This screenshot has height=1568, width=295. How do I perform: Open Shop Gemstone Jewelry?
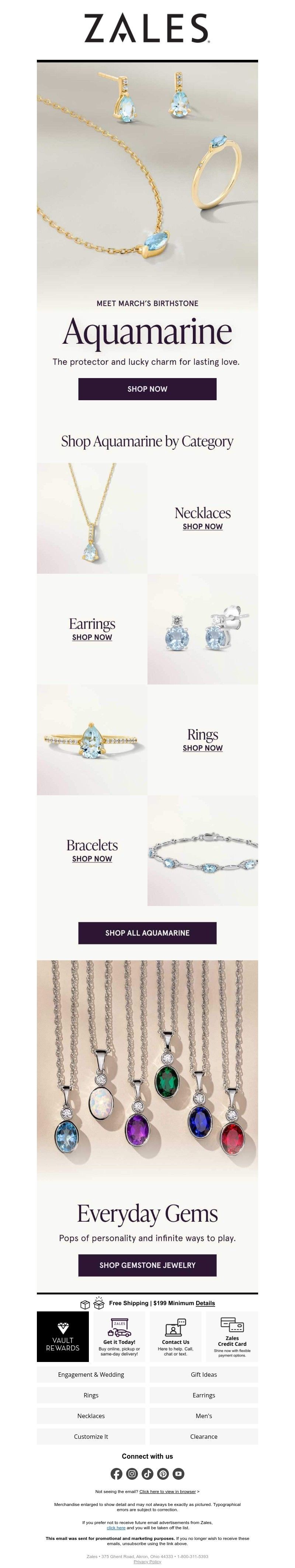click(x=147, y=1265)
